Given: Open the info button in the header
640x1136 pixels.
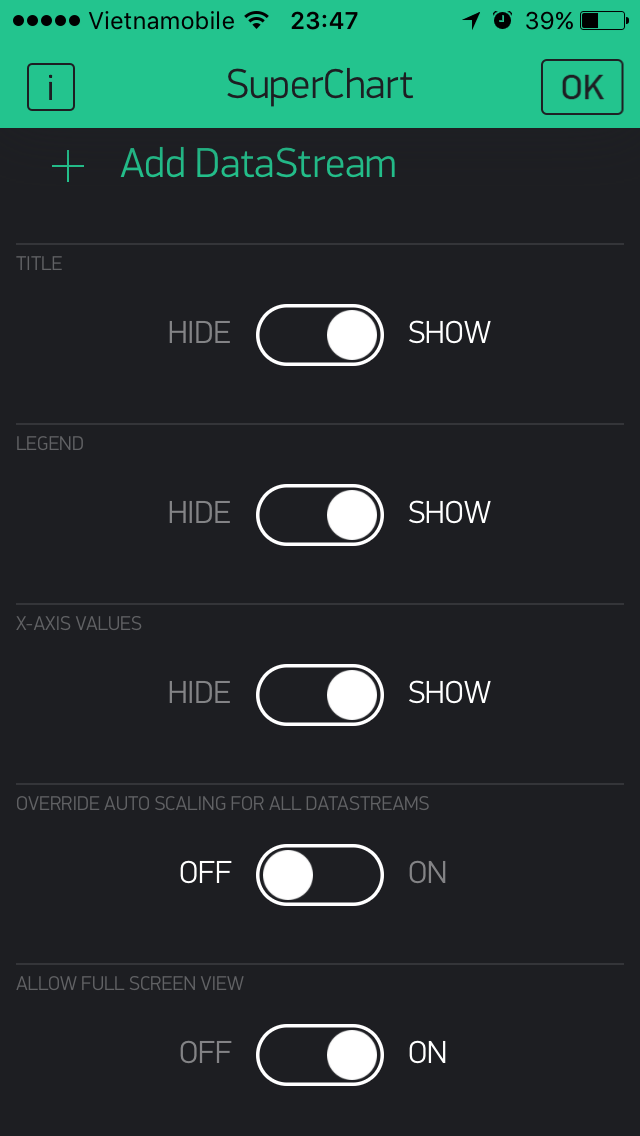Looking at the screenshot, I should [x=51, y=87].
